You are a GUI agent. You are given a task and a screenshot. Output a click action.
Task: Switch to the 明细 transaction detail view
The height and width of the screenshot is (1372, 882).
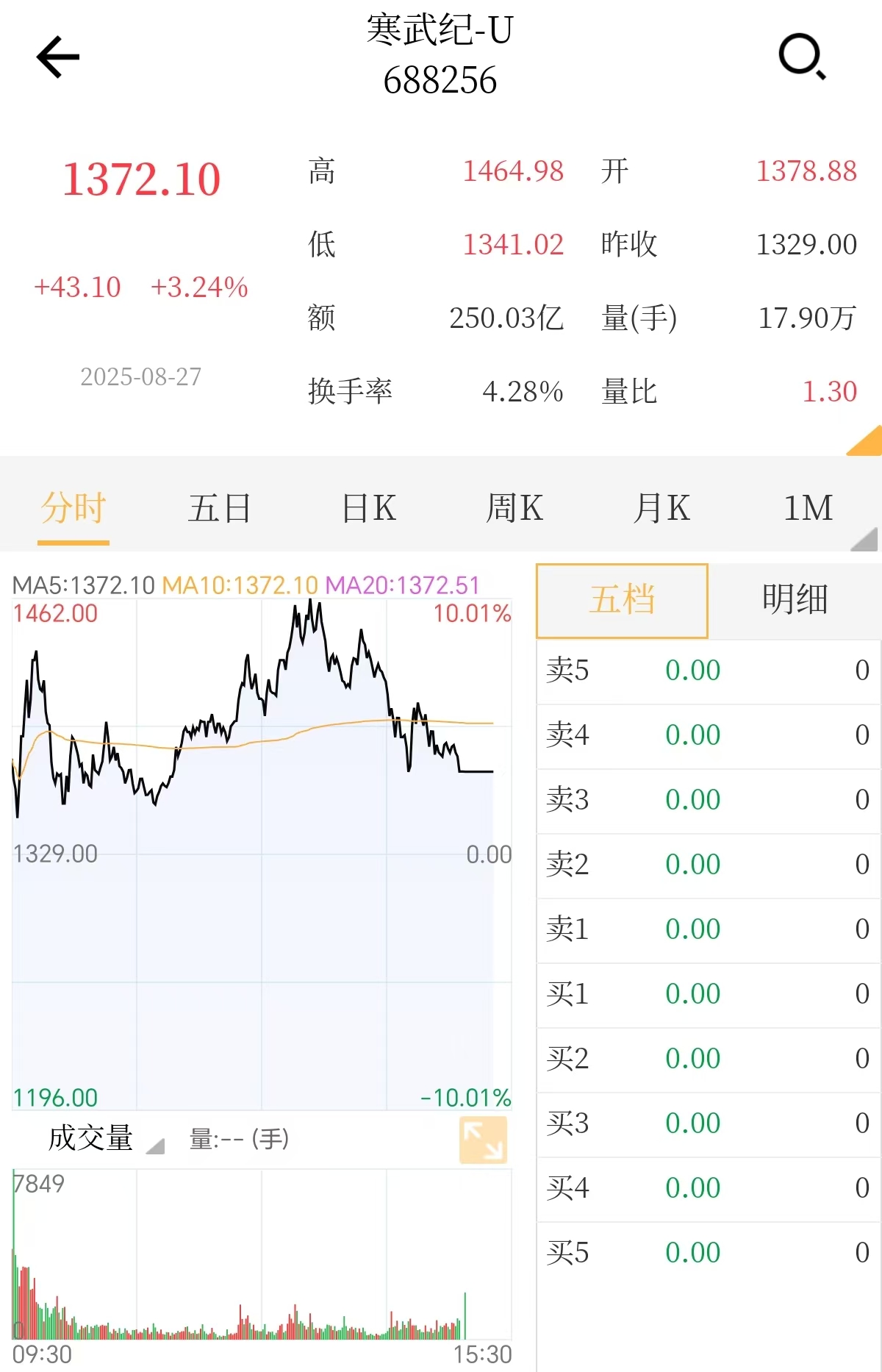795,599
